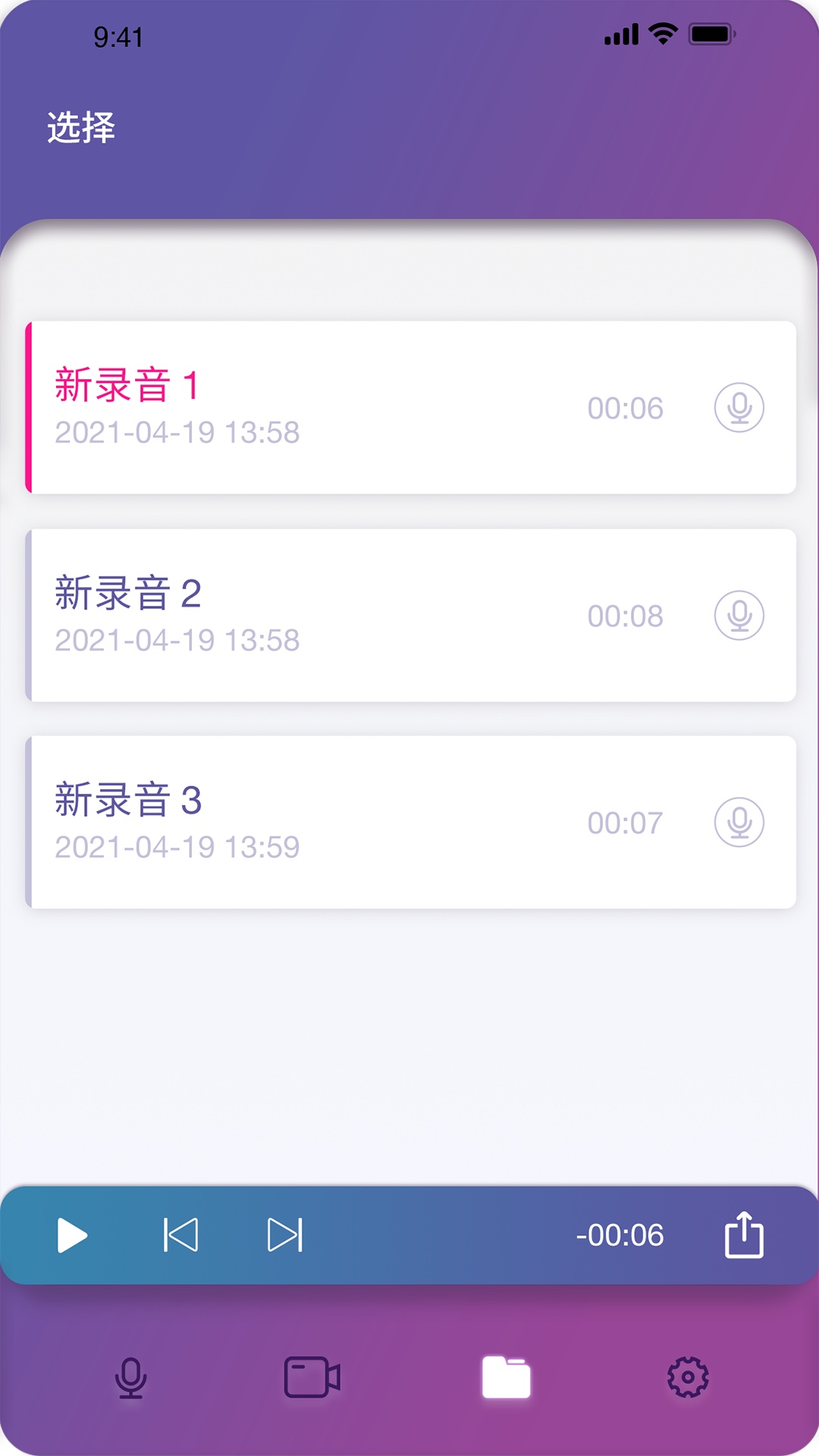Tap 选择 to enter selection mode
The image size is (819, 1456).
pyautogui.click(x=80, y=127)
